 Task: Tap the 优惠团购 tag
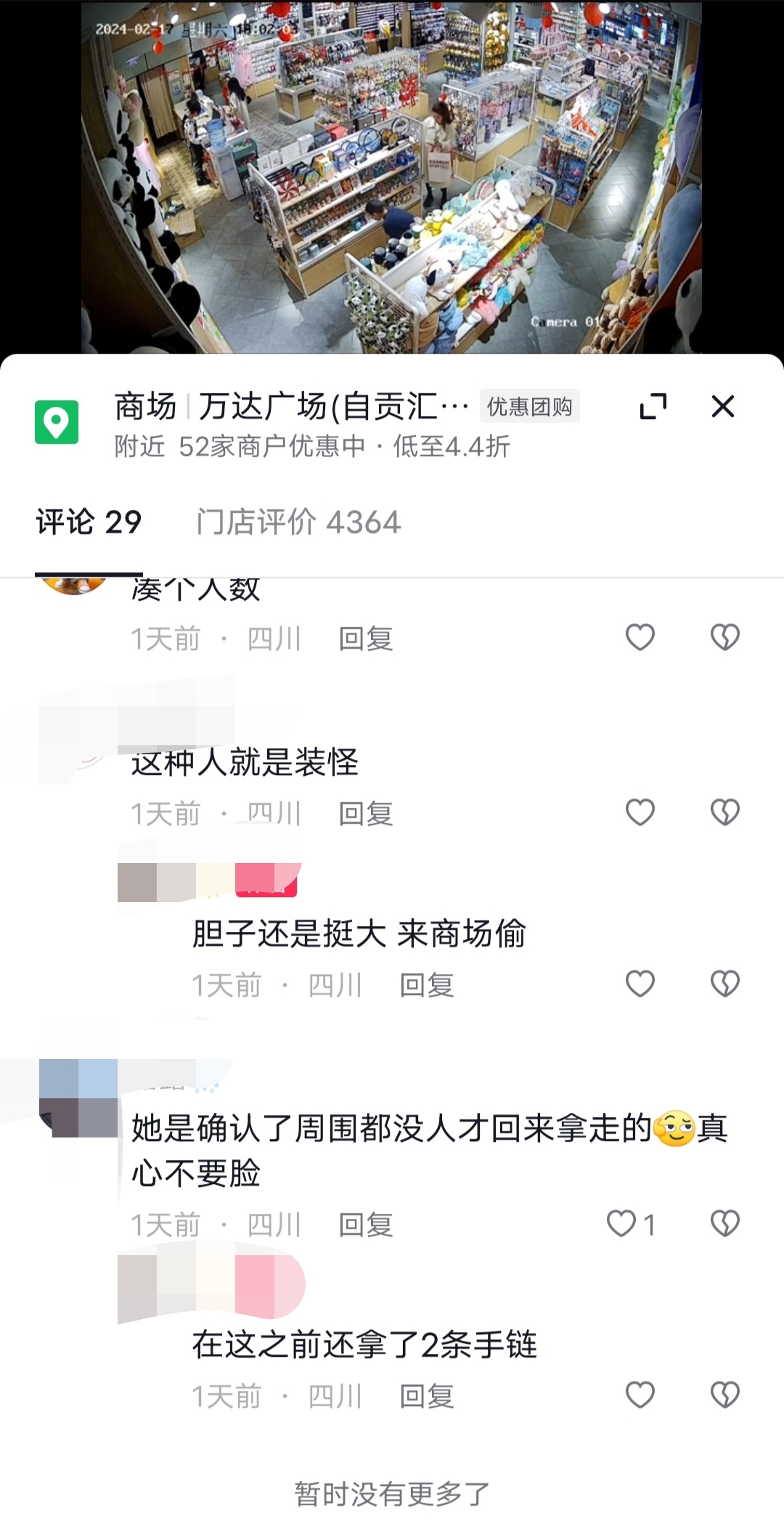coord(529,407)
